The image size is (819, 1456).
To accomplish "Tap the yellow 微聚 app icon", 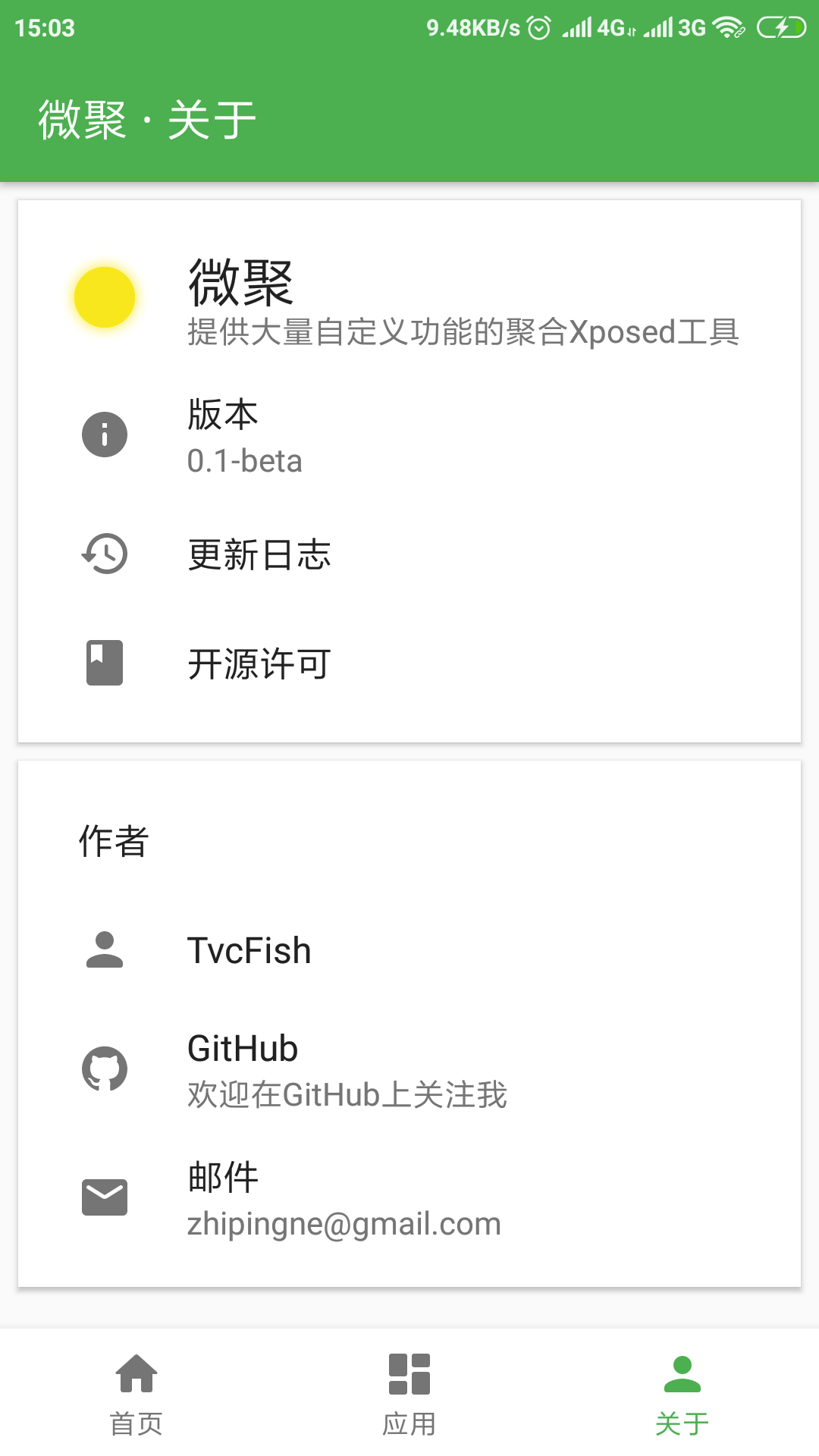I will click(x=104, y=296).
